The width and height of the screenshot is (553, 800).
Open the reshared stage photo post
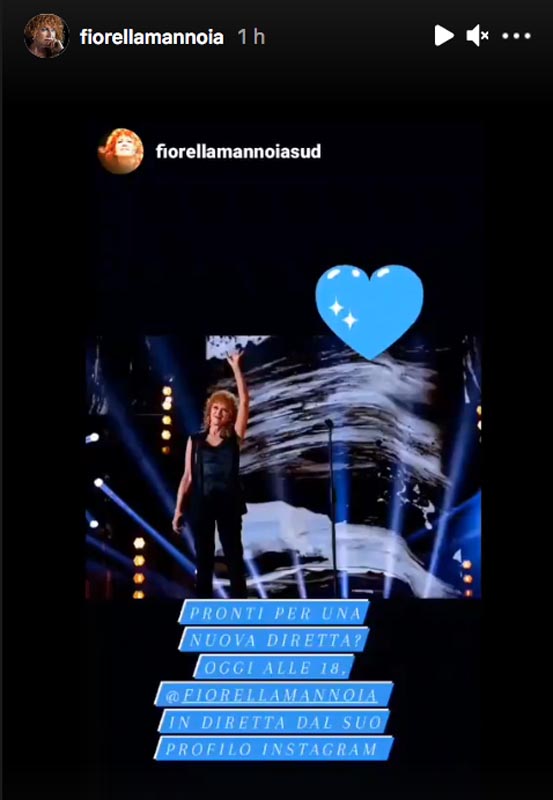tap(283, 467)
